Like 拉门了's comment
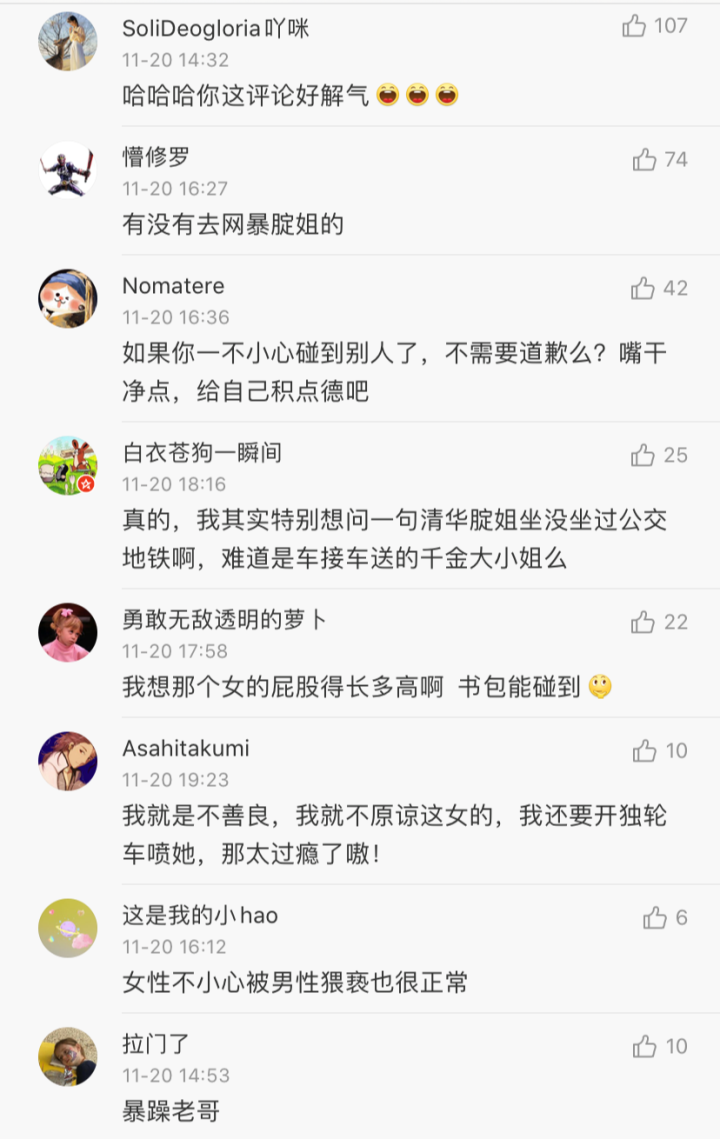This screenshot has width=720, height=1139. click(644, 1046)
